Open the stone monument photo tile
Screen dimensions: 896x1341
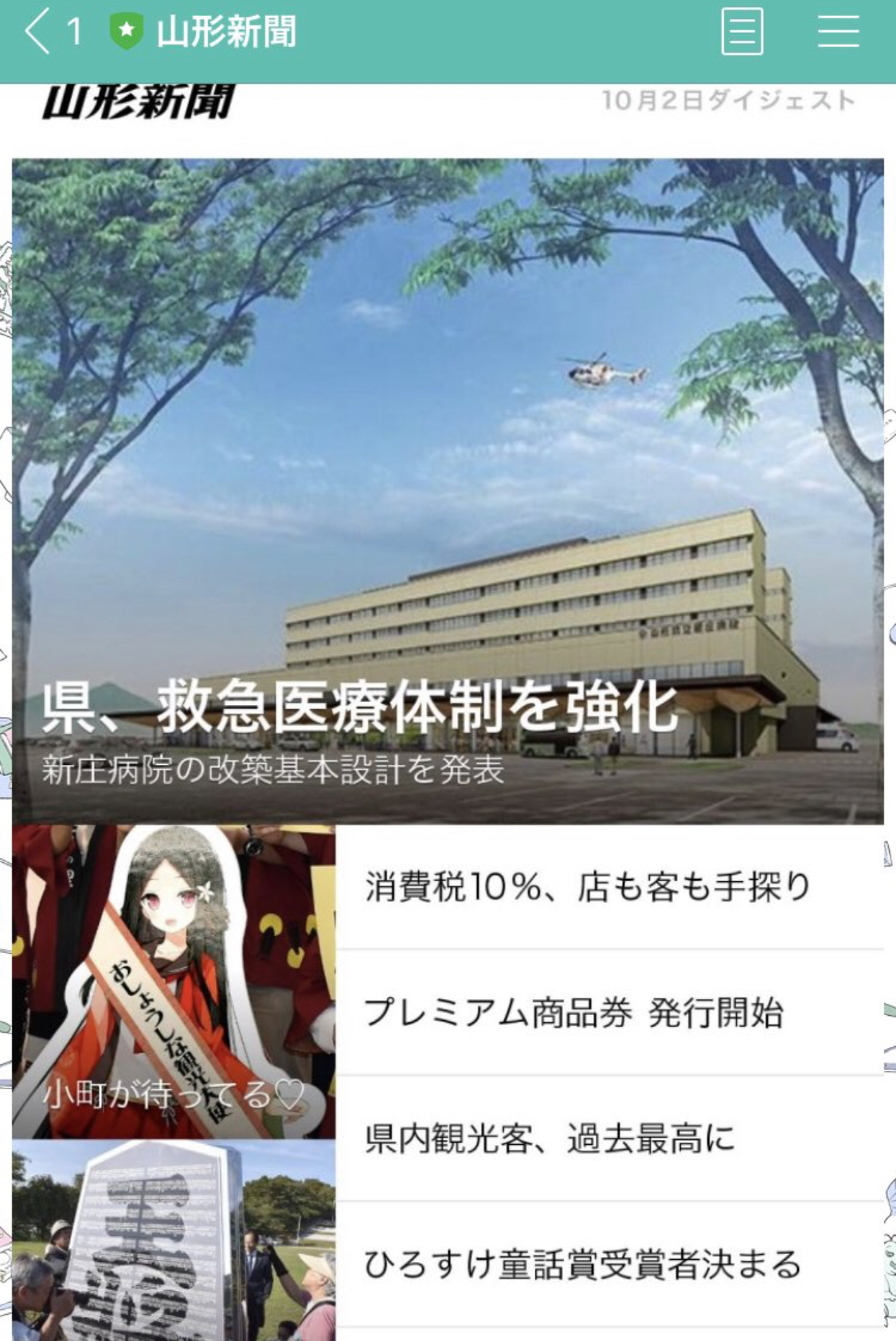tap(174, 1240)
